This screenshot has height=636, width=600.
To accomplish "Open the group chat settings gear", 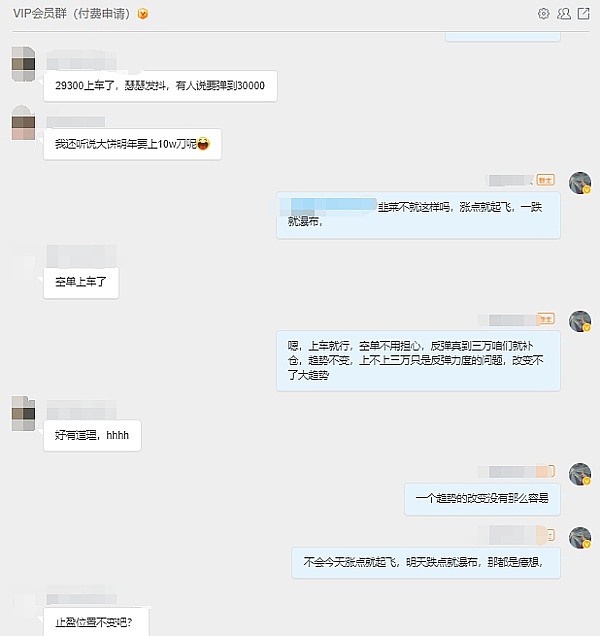I will click(x=544, y=13).
